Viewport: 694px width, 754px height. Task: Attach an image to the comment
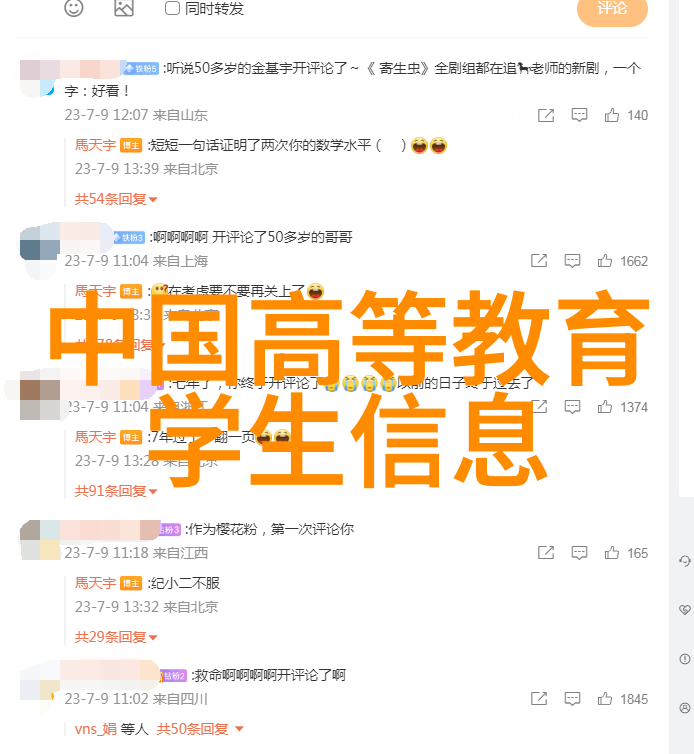[123, 8]
